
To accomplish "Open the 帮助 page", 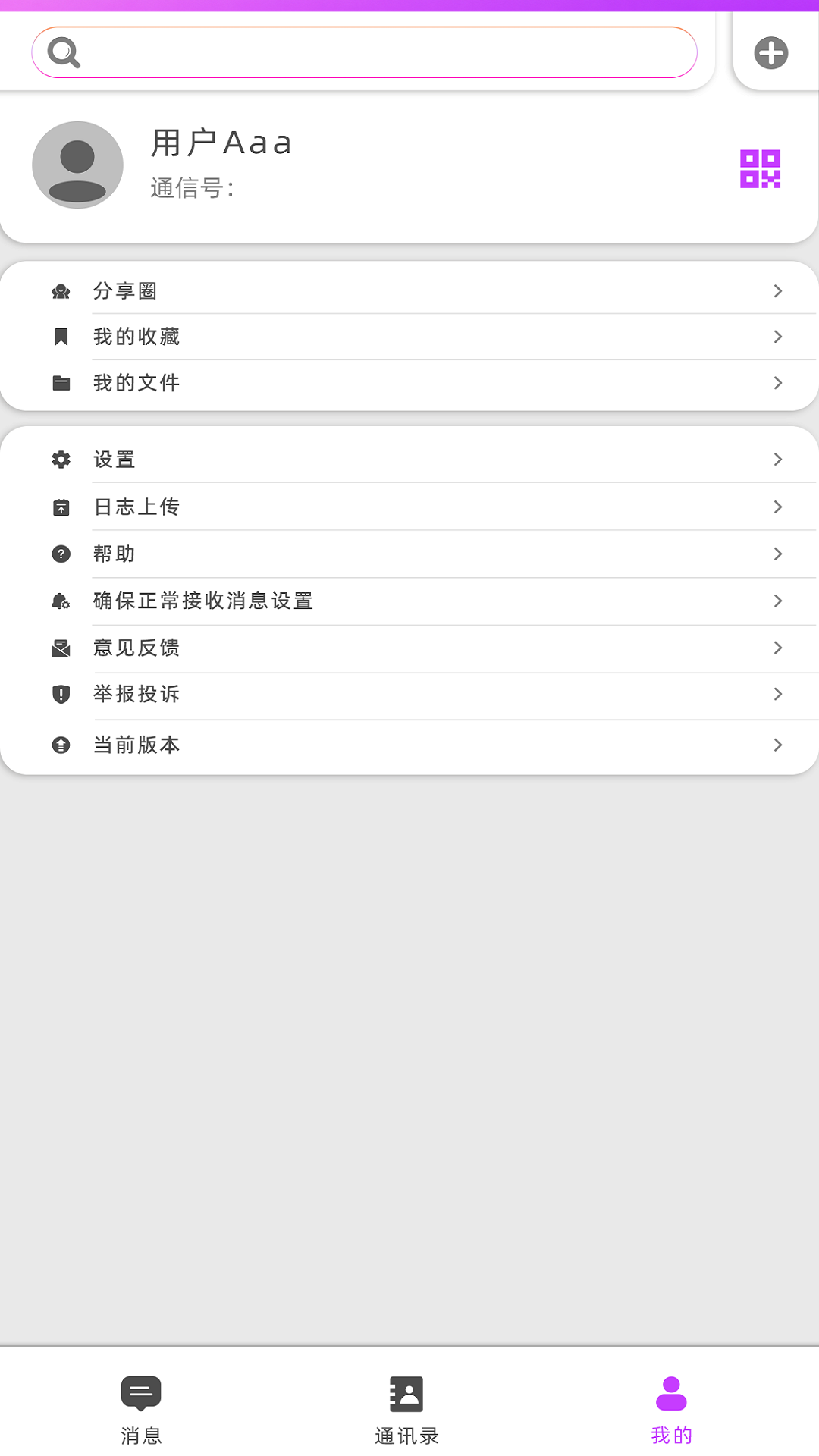I will pos(409,554).
